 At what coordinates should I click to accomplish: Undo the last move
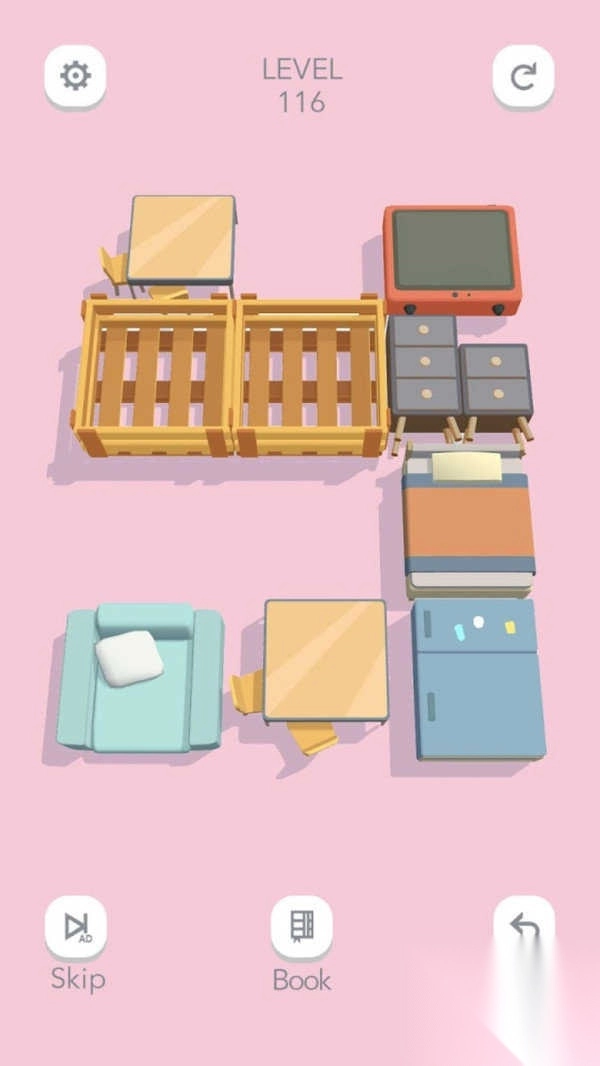point(524,927)
